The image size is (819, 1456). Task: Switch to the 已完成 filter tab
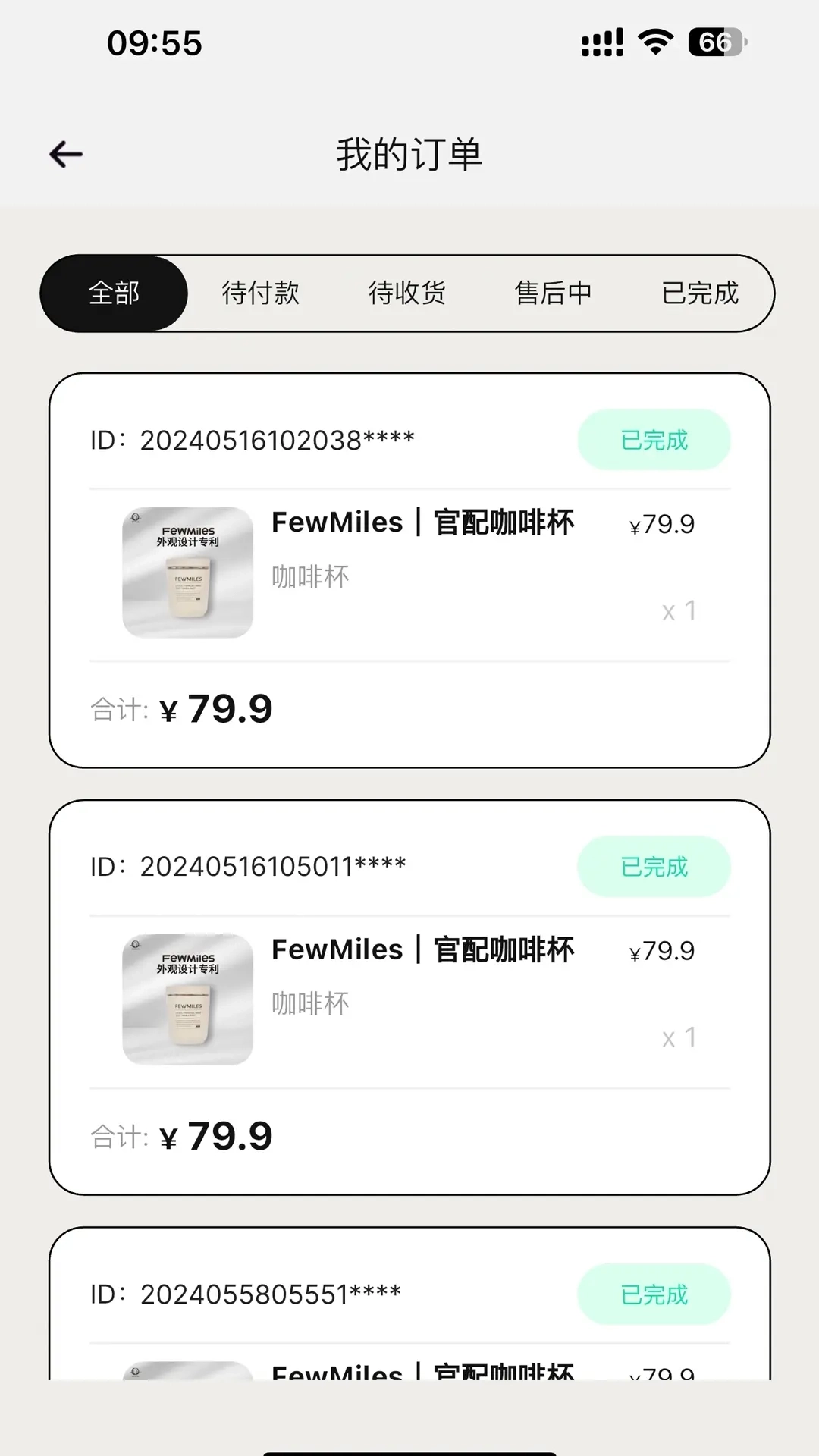pyautogui.click(x=700, y=293)
